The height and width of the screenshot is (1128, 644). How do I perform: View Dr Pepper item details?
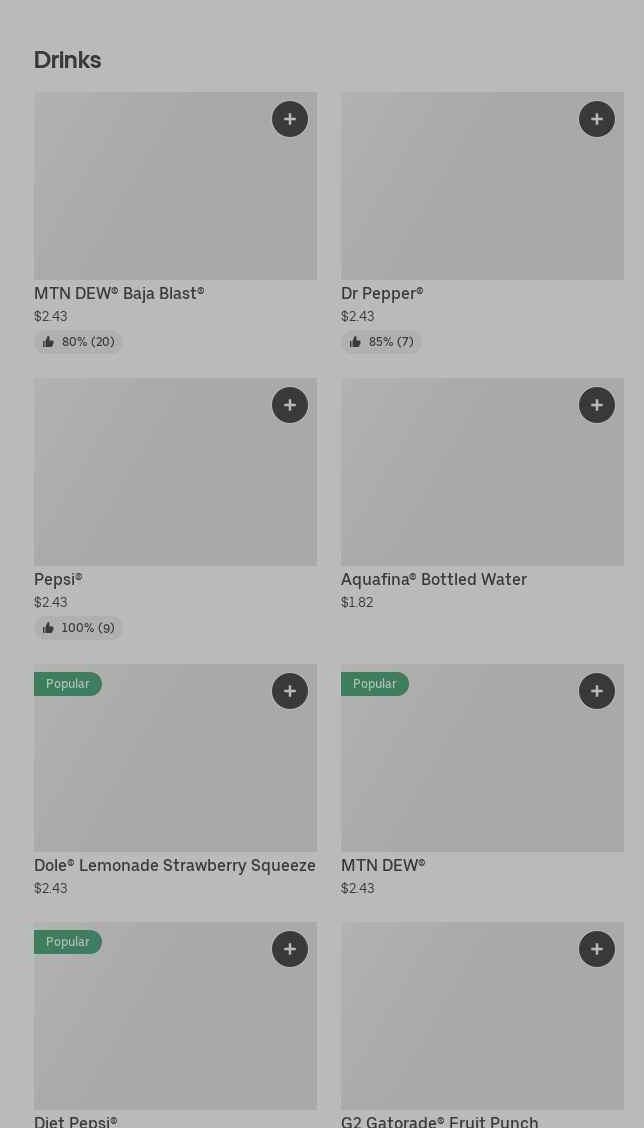pyautogui.click(x=482, y=223)
